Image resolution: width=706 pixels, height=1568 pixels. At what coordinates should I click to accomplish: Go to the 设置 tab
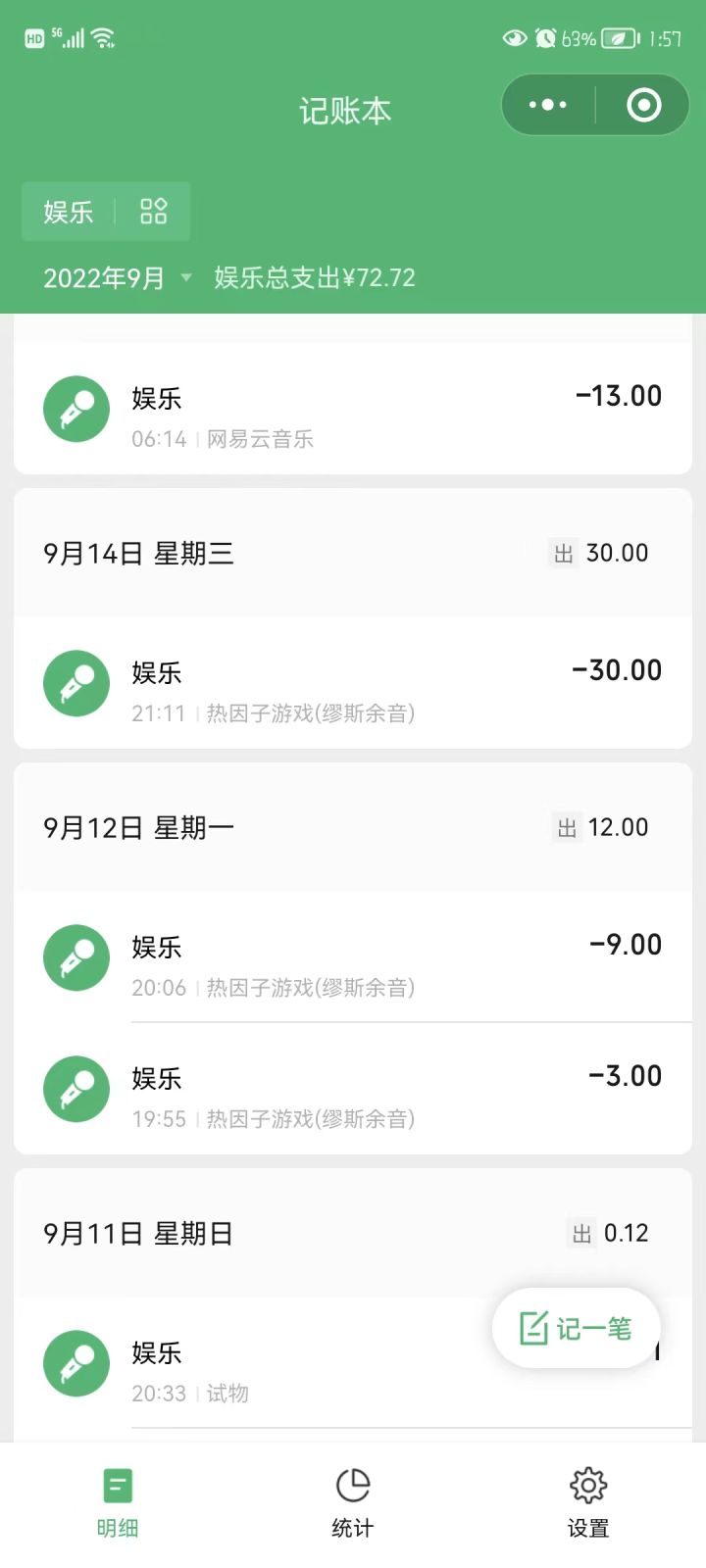(x=588, y=1504)
